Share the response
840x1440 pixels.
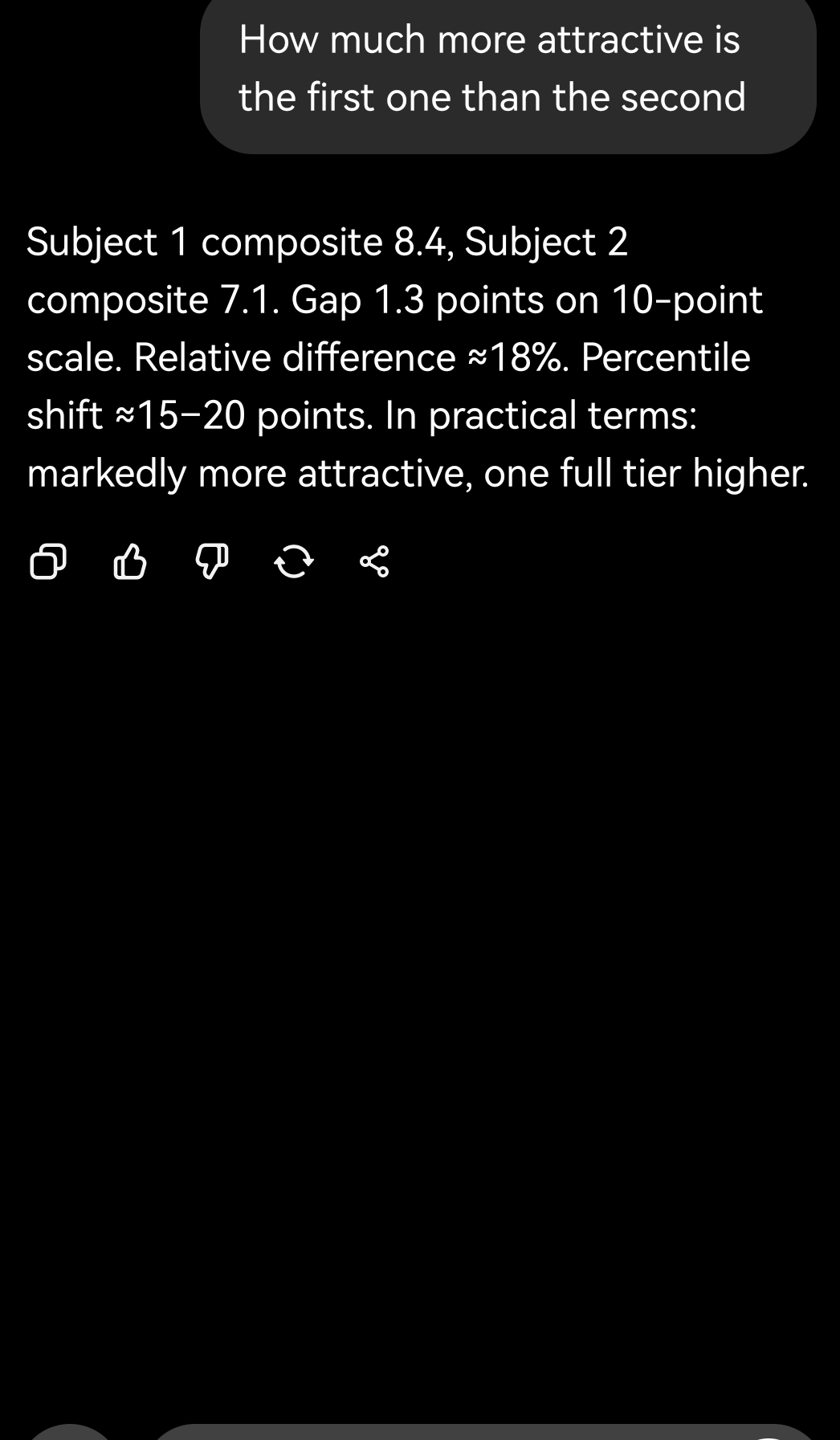coord(375,562)
